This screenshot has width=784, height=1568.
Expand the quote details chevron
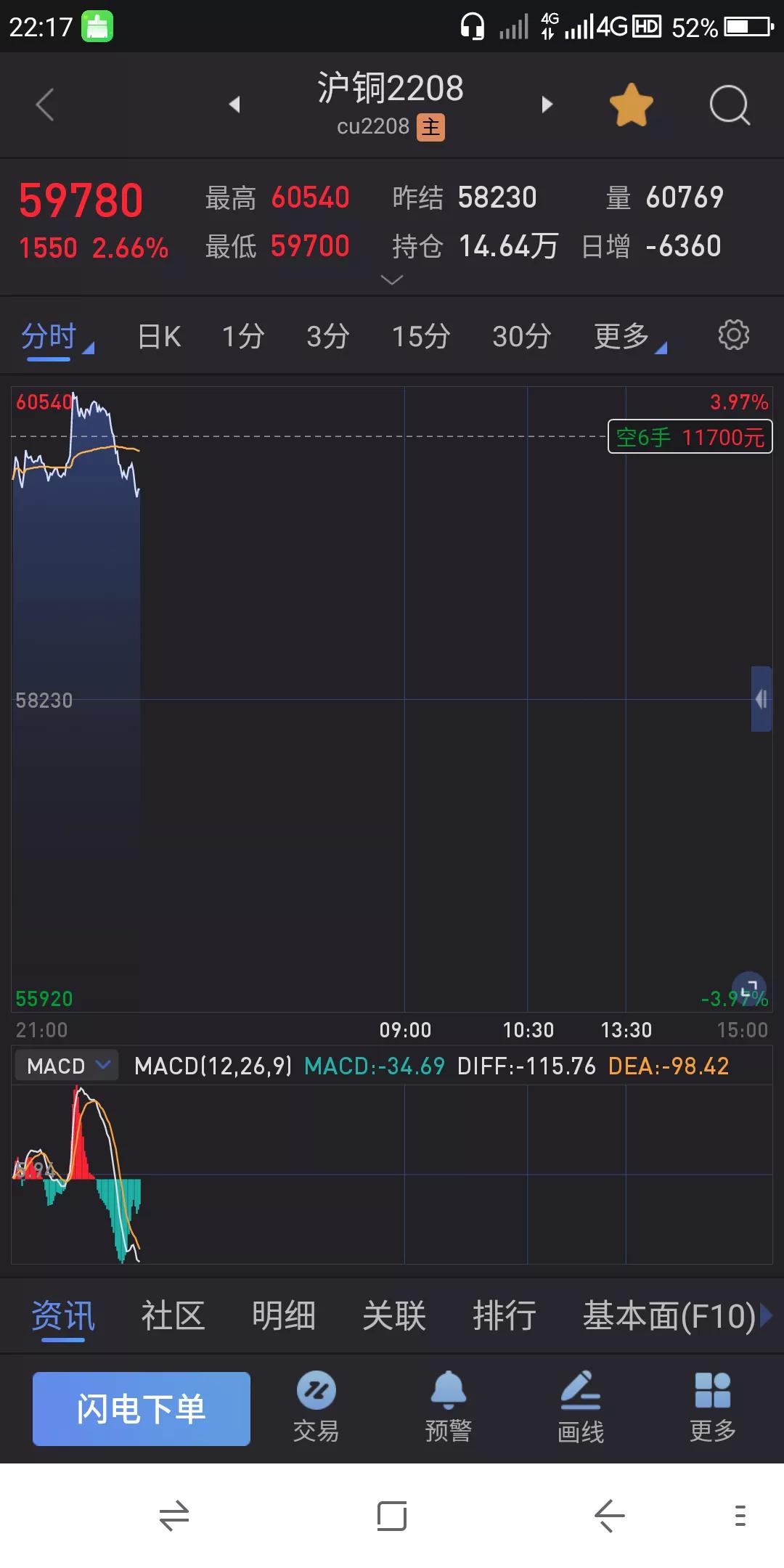coord(392,279)
